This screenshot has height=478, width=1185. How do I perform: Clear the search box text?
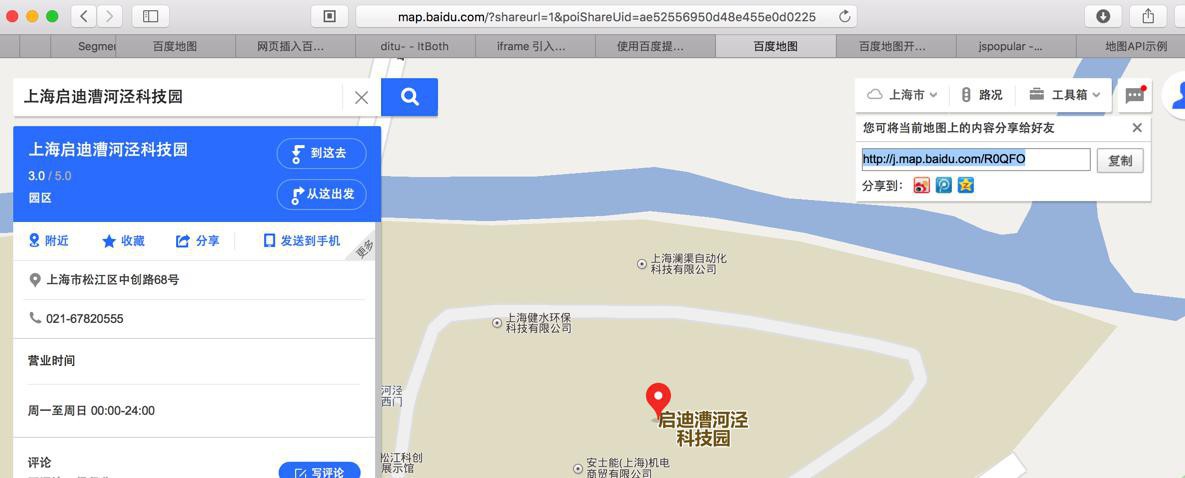[361, 97]
